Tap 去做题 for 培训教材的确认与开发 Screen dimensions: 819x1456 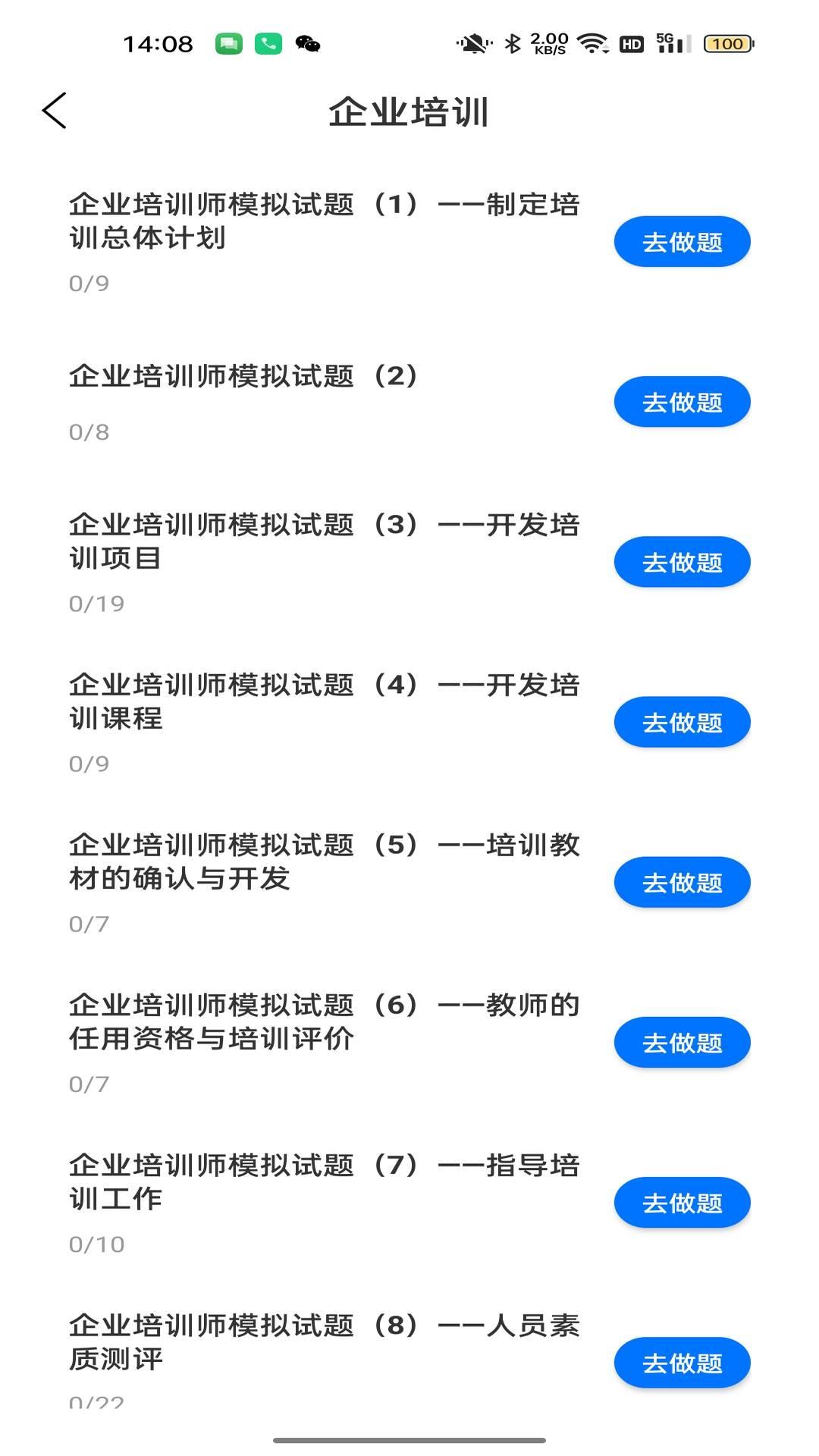(681, 882)
